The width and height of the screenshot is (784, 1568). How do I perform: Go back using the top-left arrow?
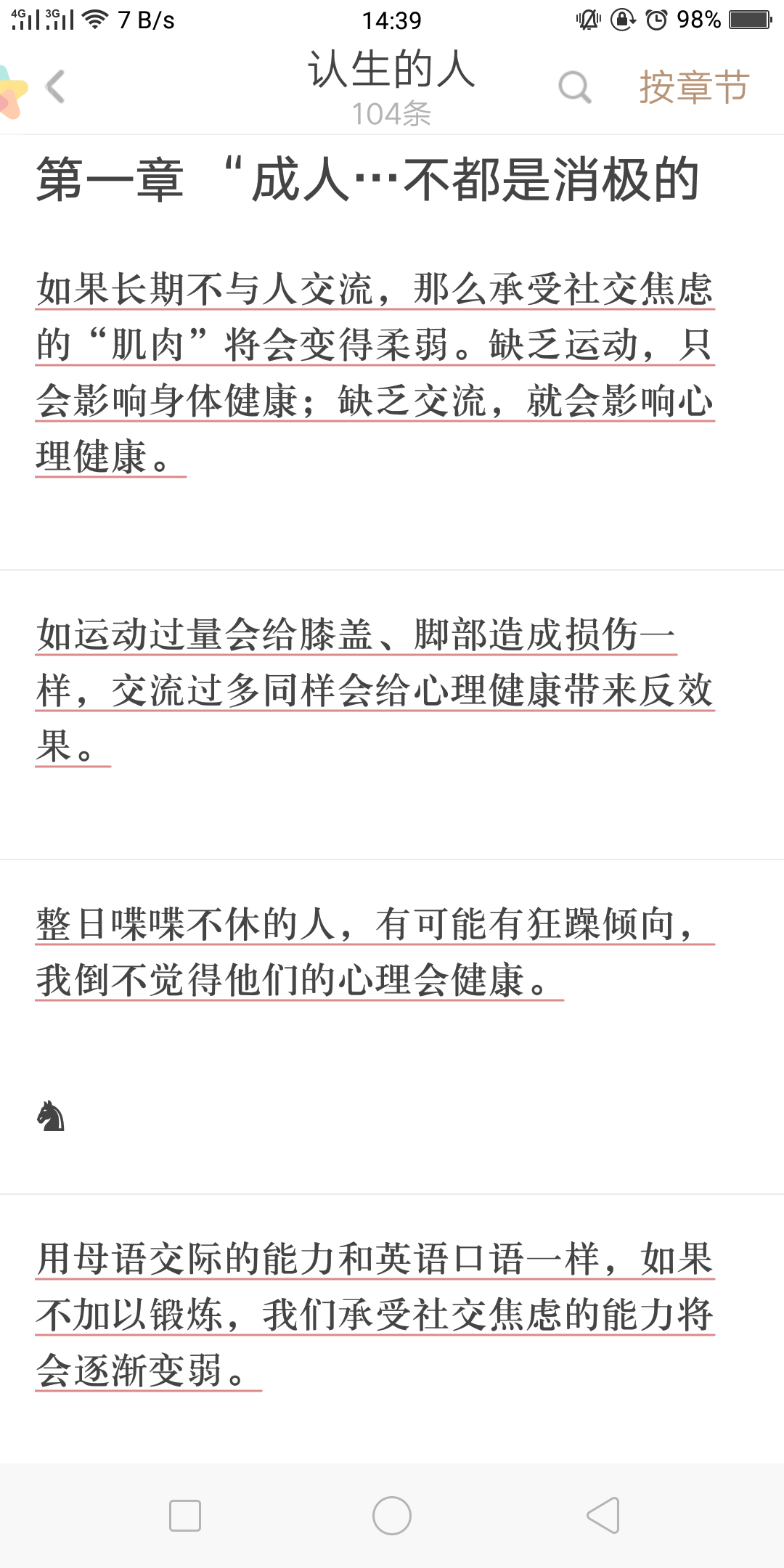pyautogui.click(x=55, y=87)
